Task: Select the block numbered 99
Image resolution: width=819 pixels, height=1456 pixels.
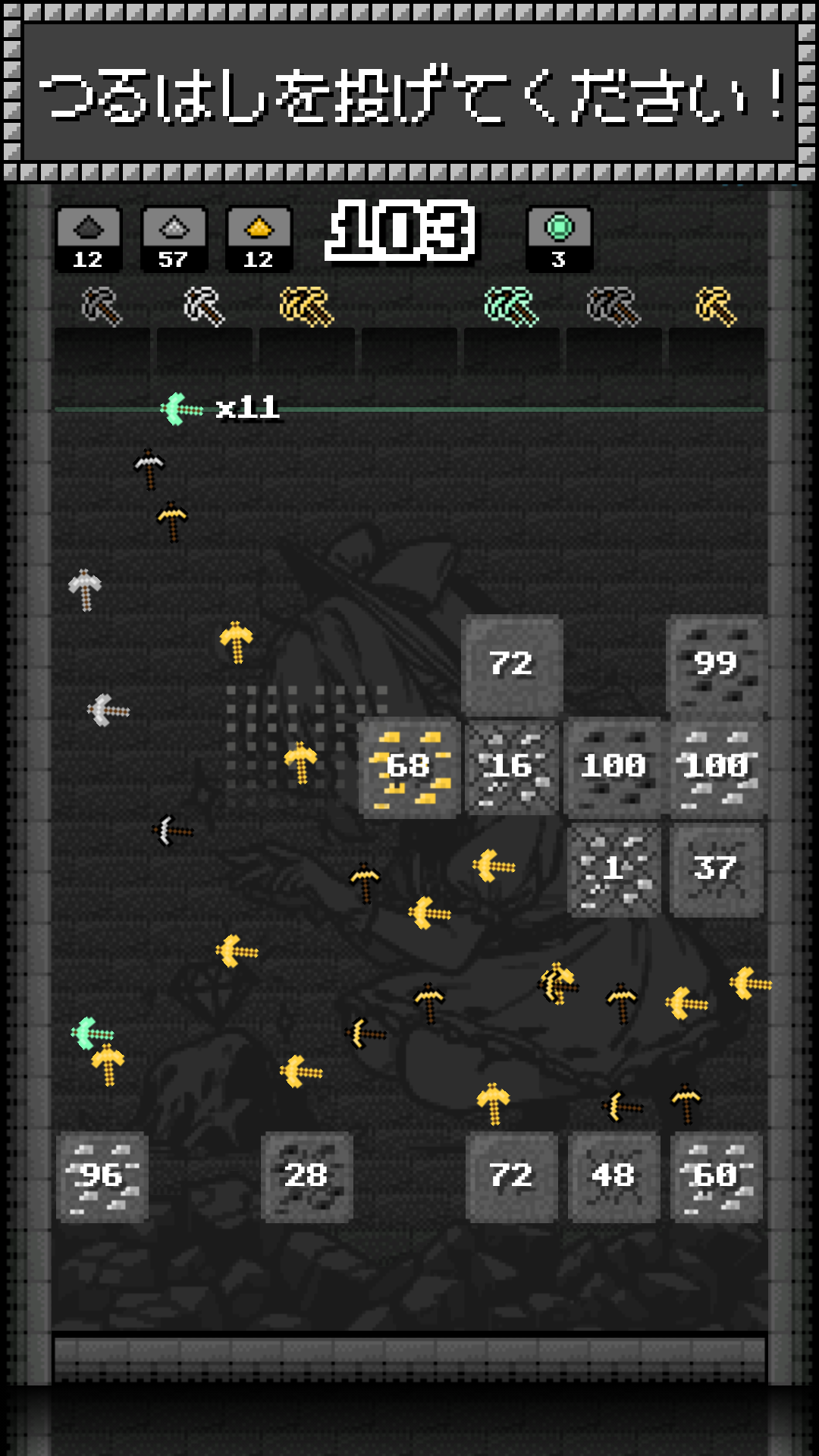Action: click(x=716, y=664)
